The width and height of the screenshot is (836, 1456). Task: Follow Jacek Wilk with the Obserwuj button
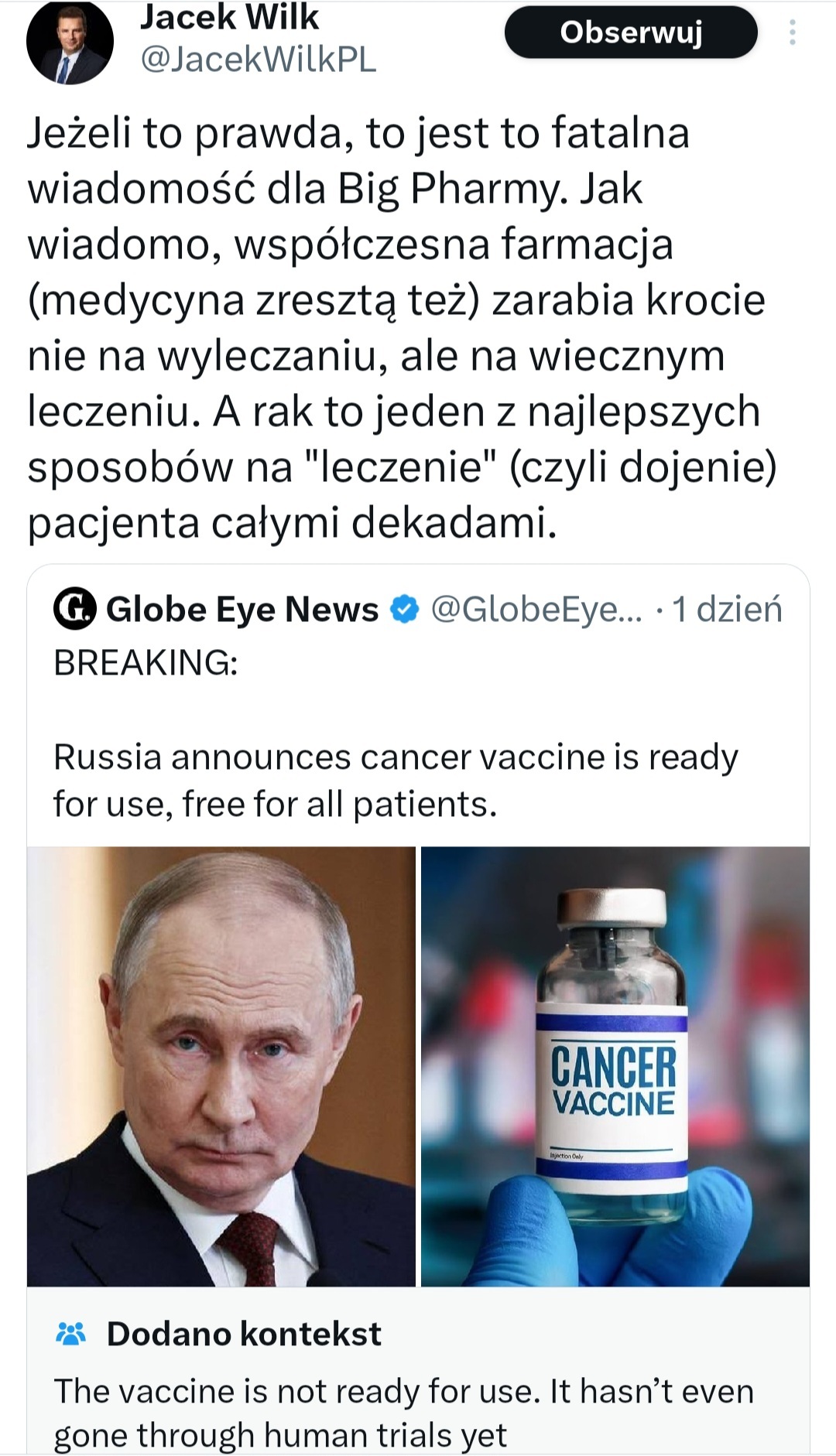click(x=630, y=33)
